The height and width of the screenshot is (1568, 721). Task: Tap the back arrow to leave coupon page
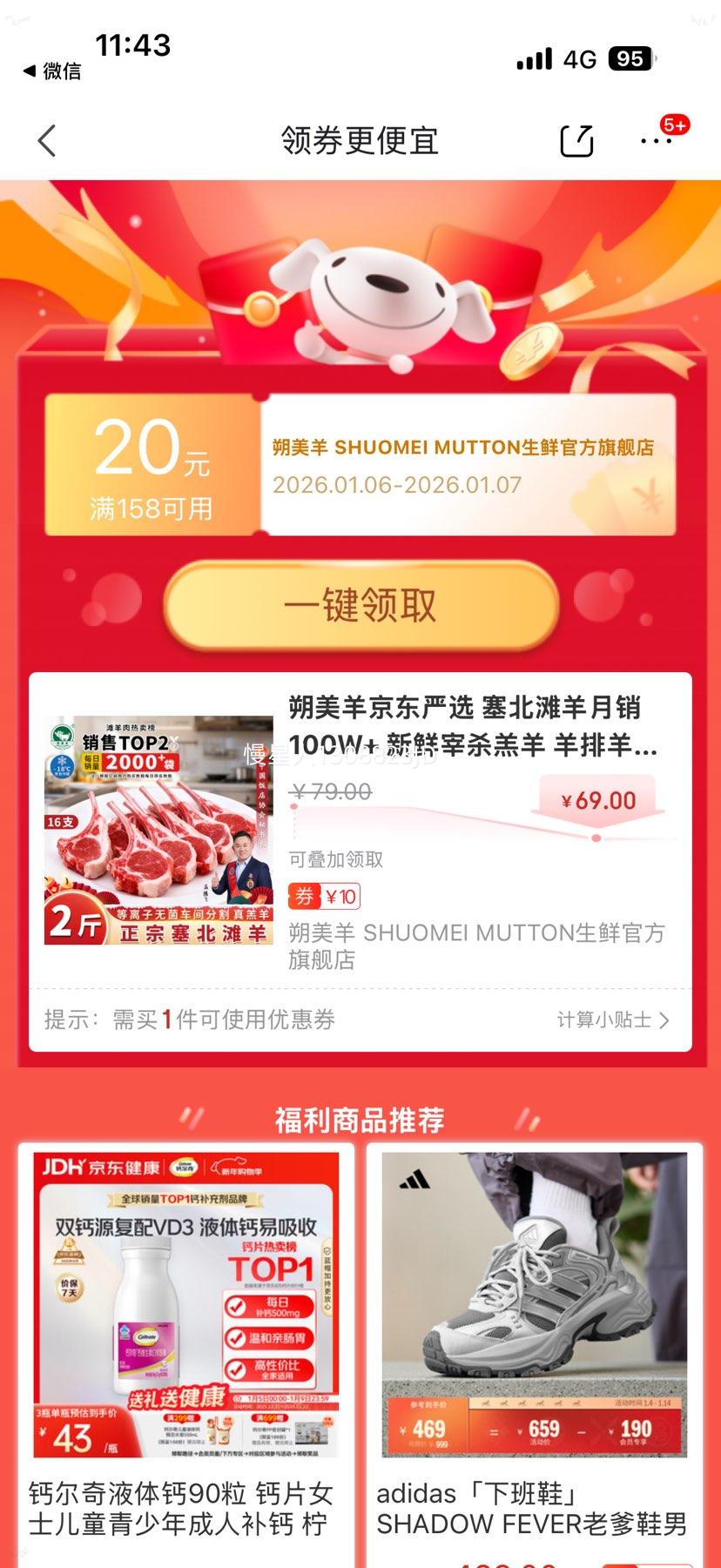click(x=45, y=140)
